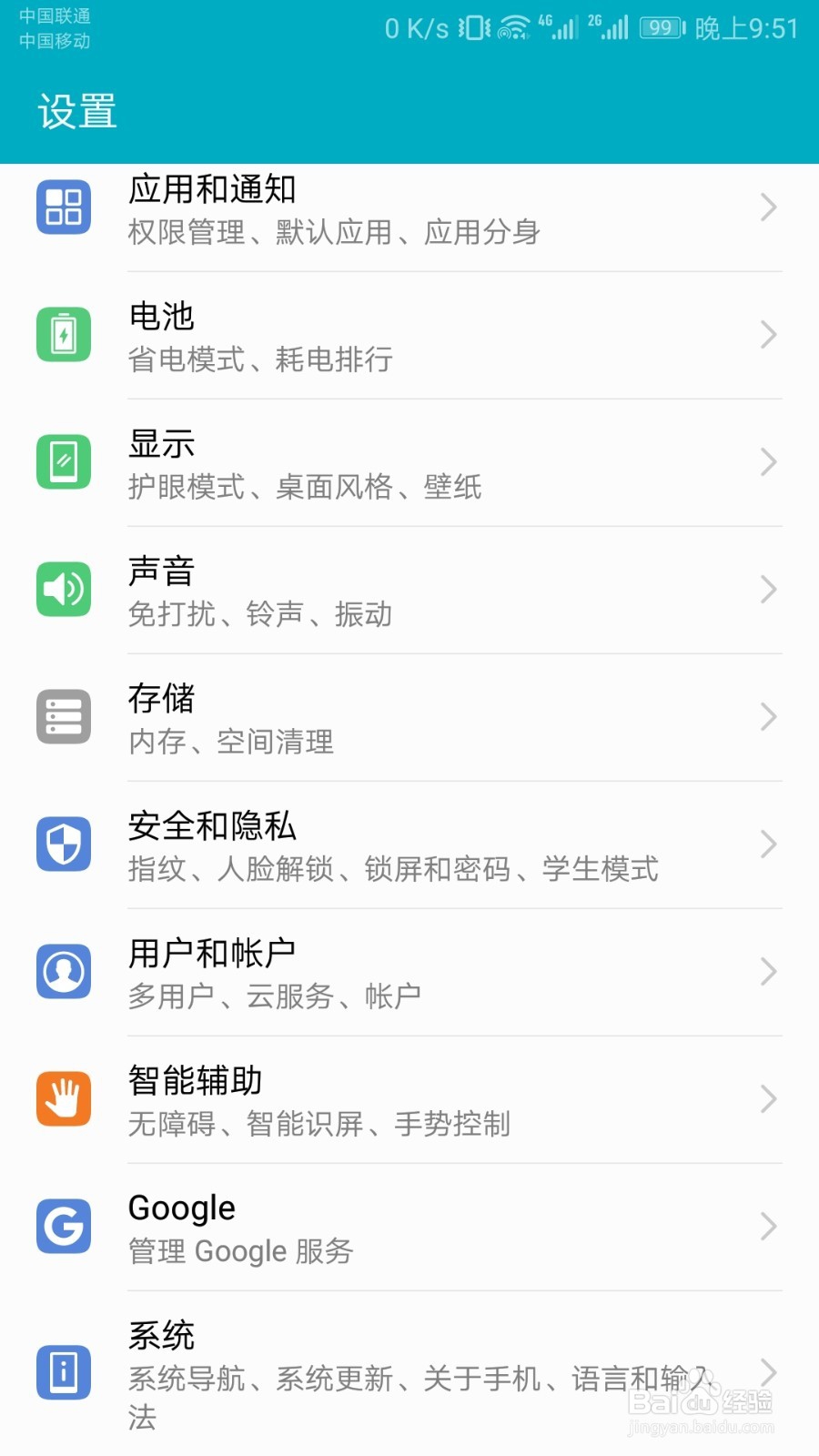The width and height of the screenshot is (819, 1456).
Task: Click the green 电池 battery icon
Action: click(x=64, y=335)
